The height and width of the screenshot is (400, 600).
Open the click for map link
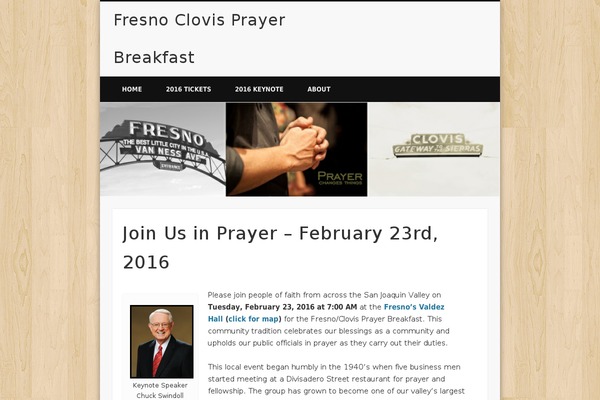[255, 319]
